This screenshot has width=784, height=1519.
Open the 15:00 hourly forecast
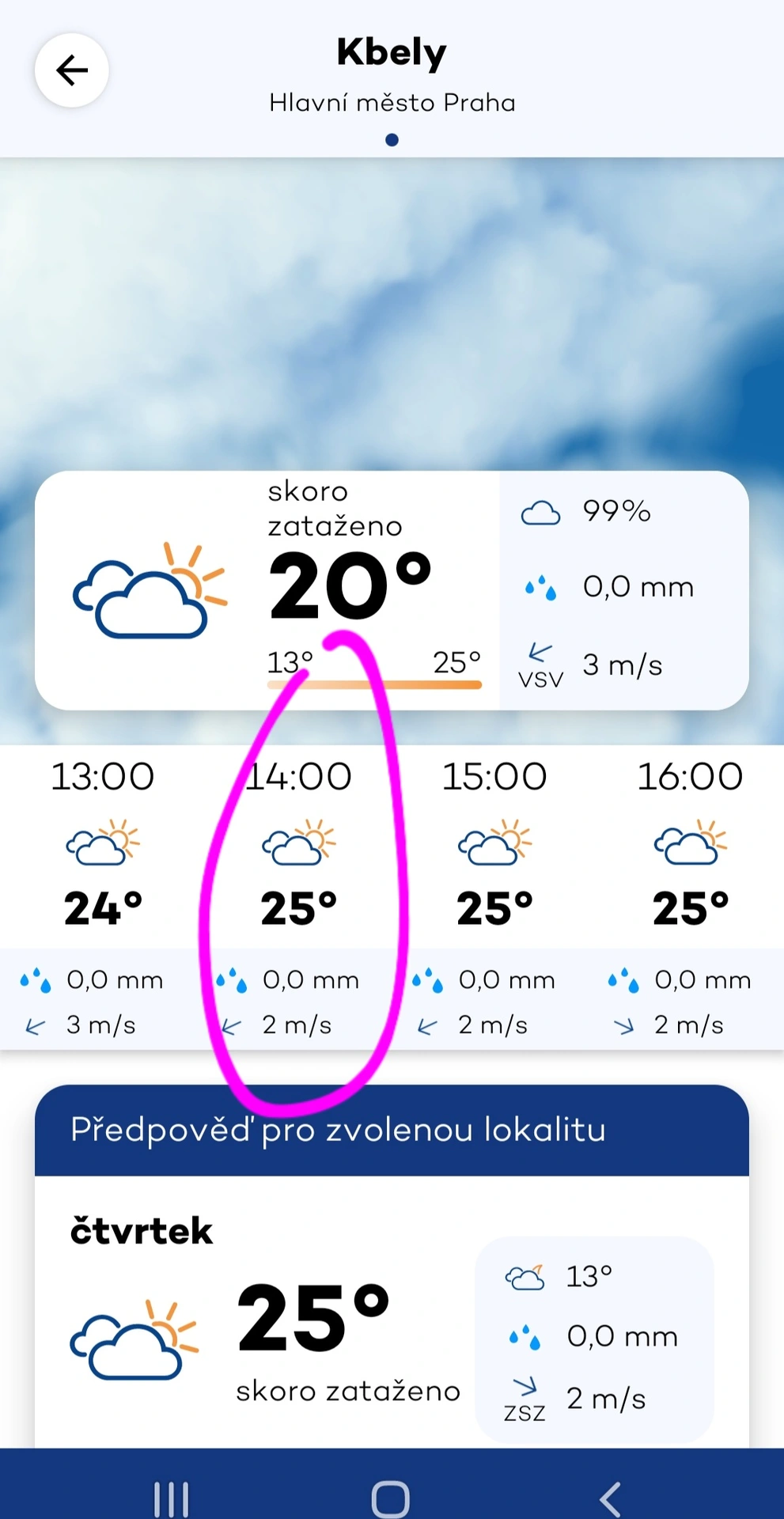pos(494,894)
